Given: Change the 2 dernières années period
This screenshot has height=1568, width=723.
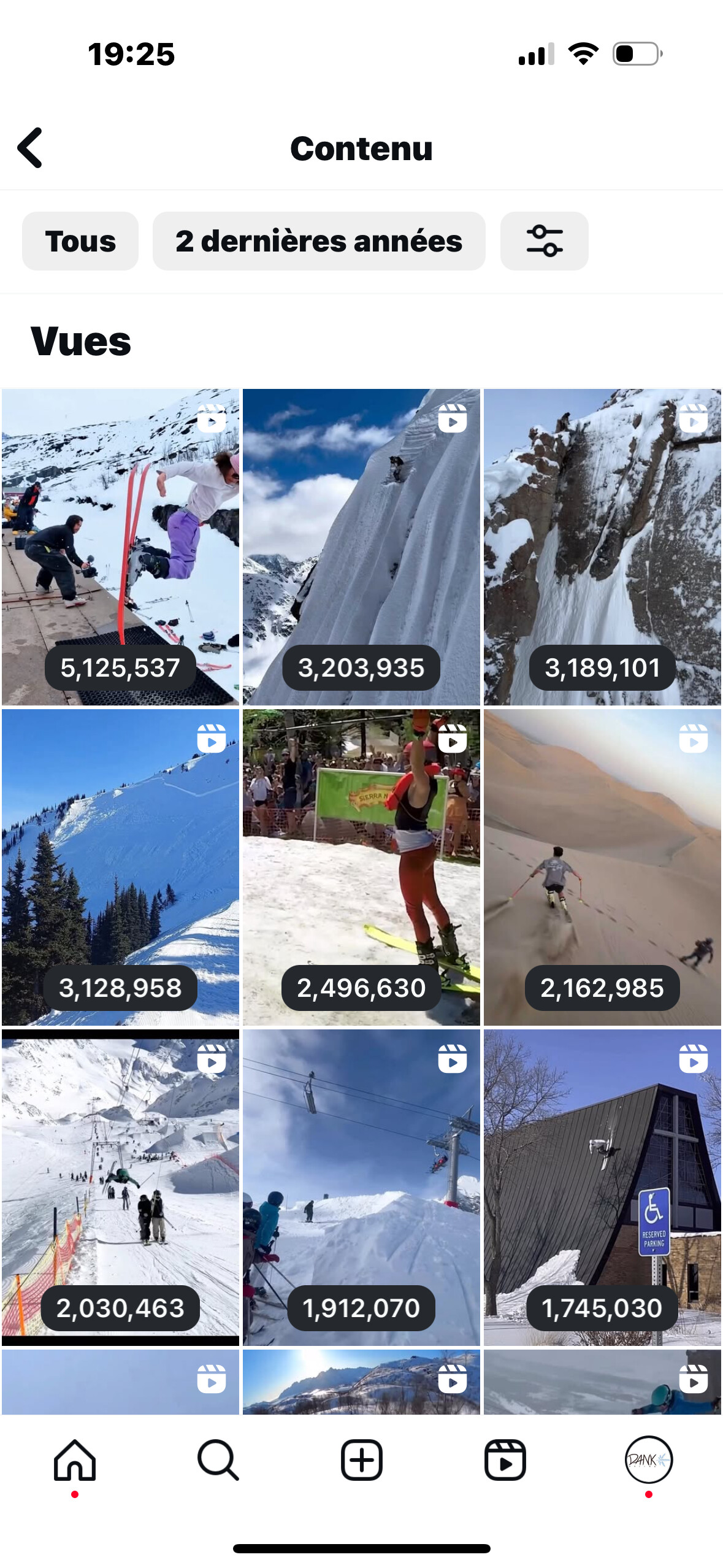Looking at the screenshot, I should pos(319,241).
